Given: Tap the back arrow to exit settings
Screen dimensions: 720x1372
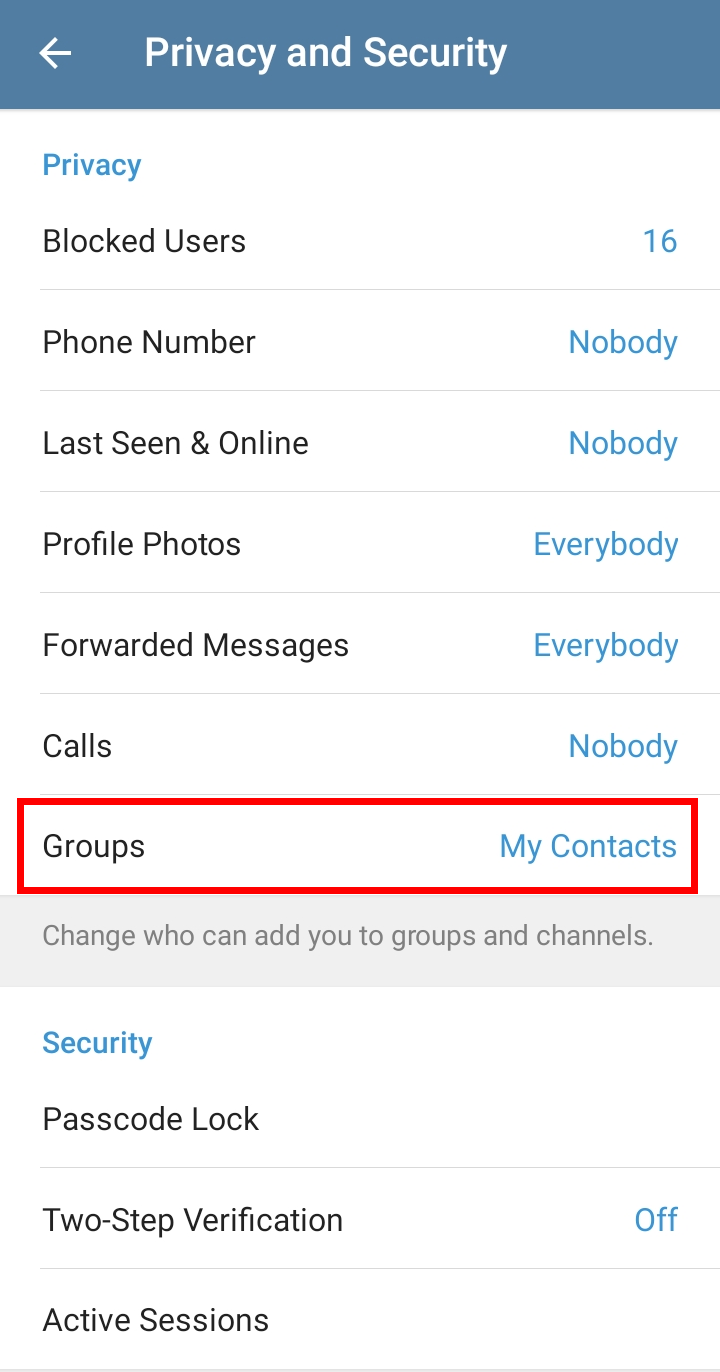Looking at the screenshot, I should pyautogui.click(x=55, y=53).
